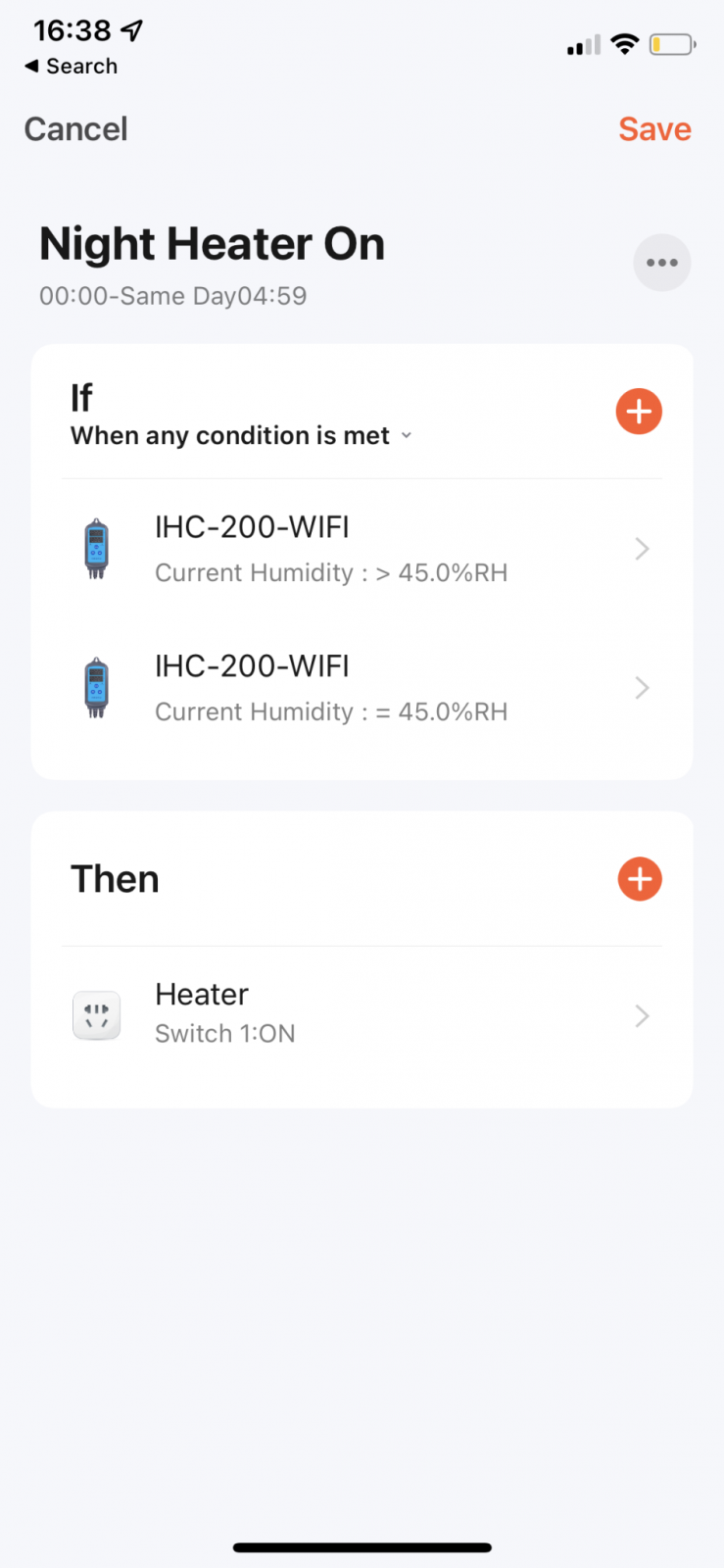This screenshot has height=1568, width=724.
Task: Open the three-dot options menu
Action: coord(662,263)
